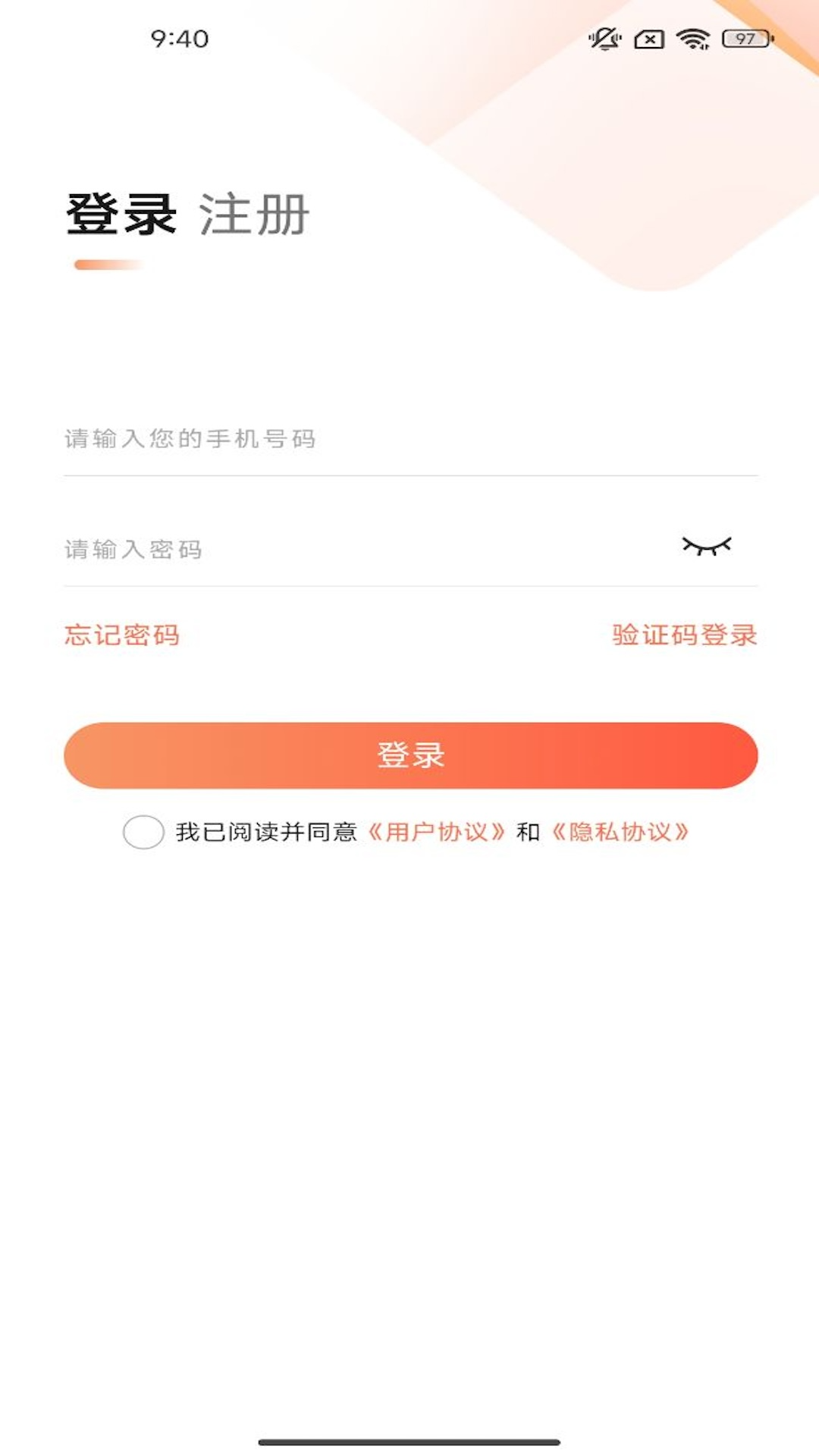Screen dimensions: 819x1456
Task: Select the closed-eye icon beside the password field
Action: pos(707,544)
